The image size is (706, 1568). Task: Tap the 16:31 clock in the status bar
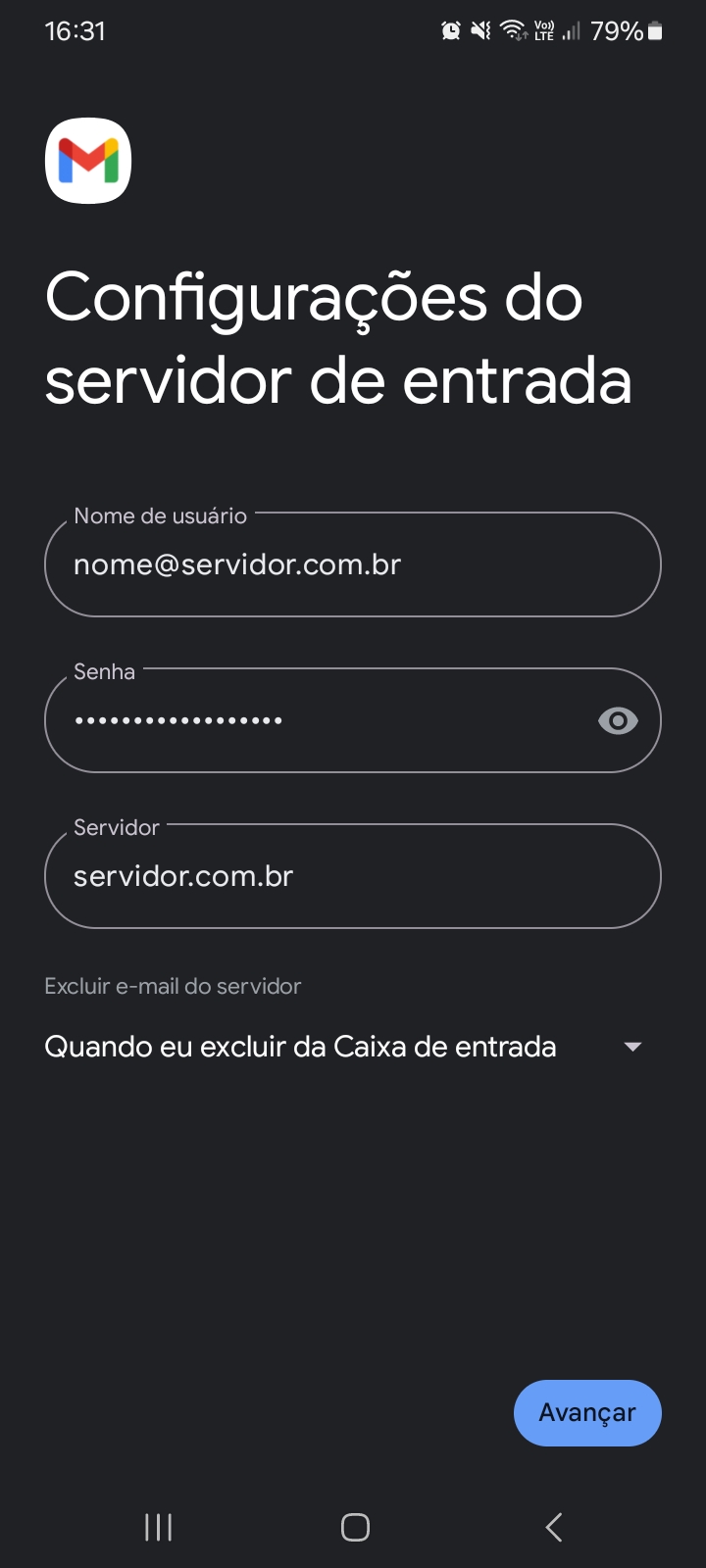(76, 30)
